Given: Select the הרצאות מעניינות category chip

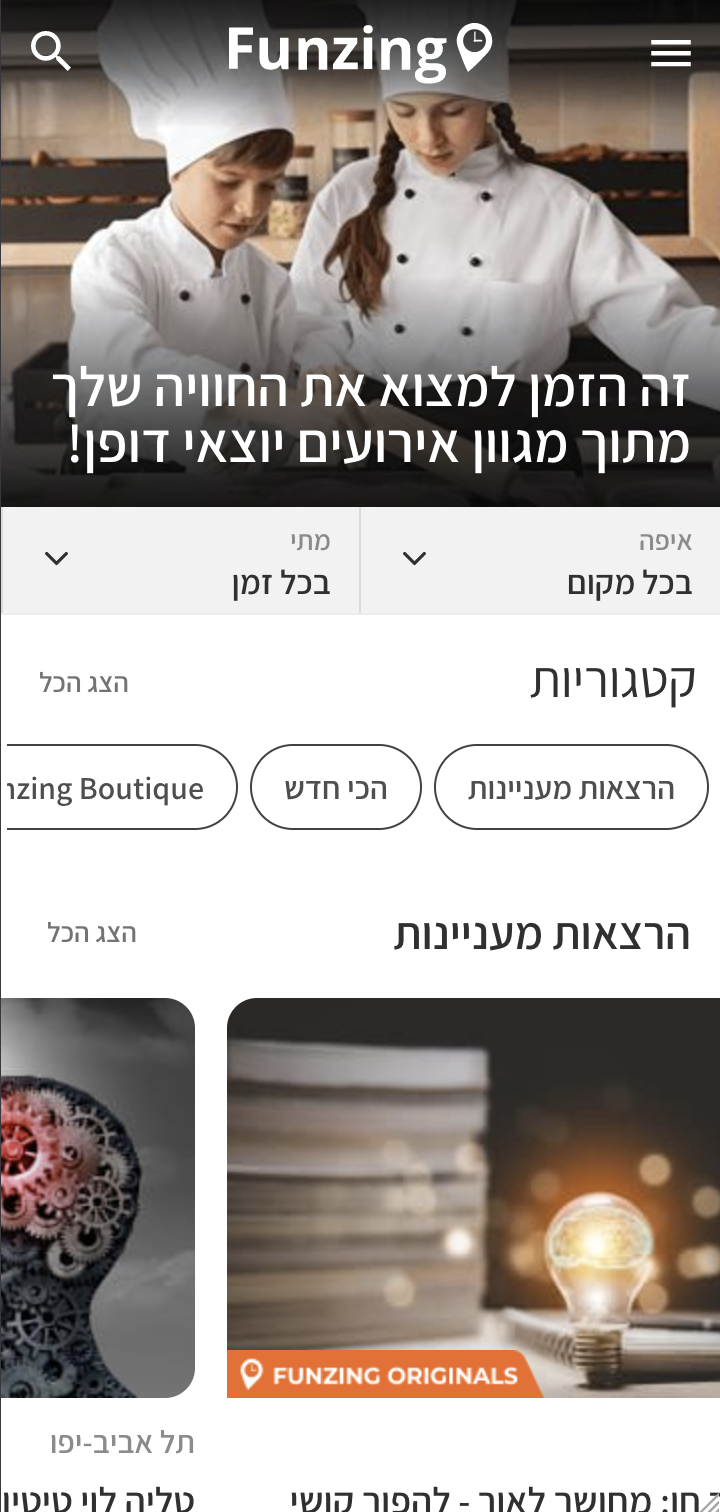Looking at the screenshot, I should pyautogui.click(x=571, y=788).
